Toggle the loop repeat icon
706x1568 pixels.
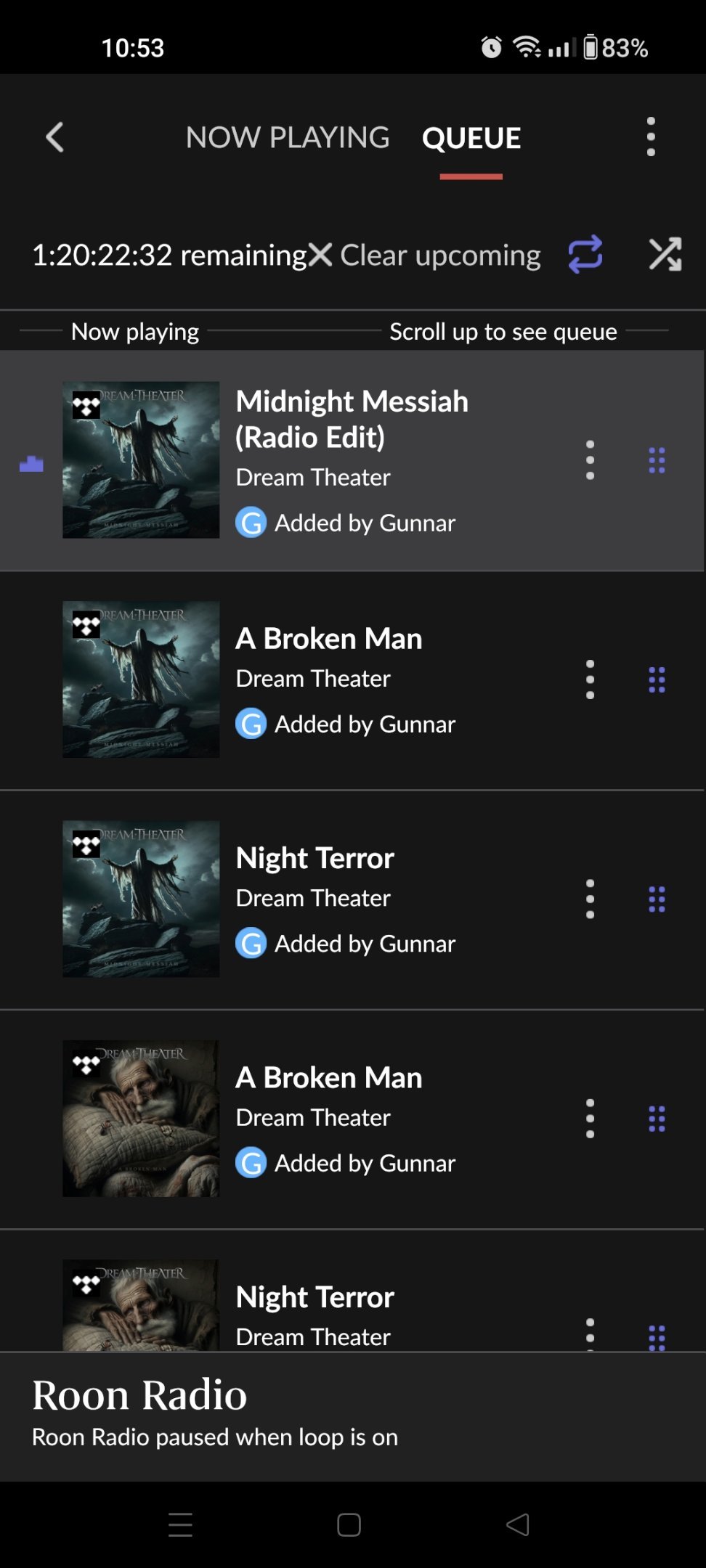tap(585, 254)
